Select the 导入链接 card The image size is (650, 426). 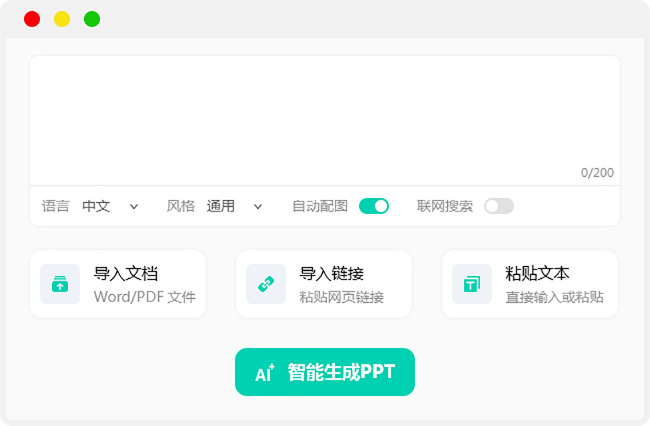[324, 284]
